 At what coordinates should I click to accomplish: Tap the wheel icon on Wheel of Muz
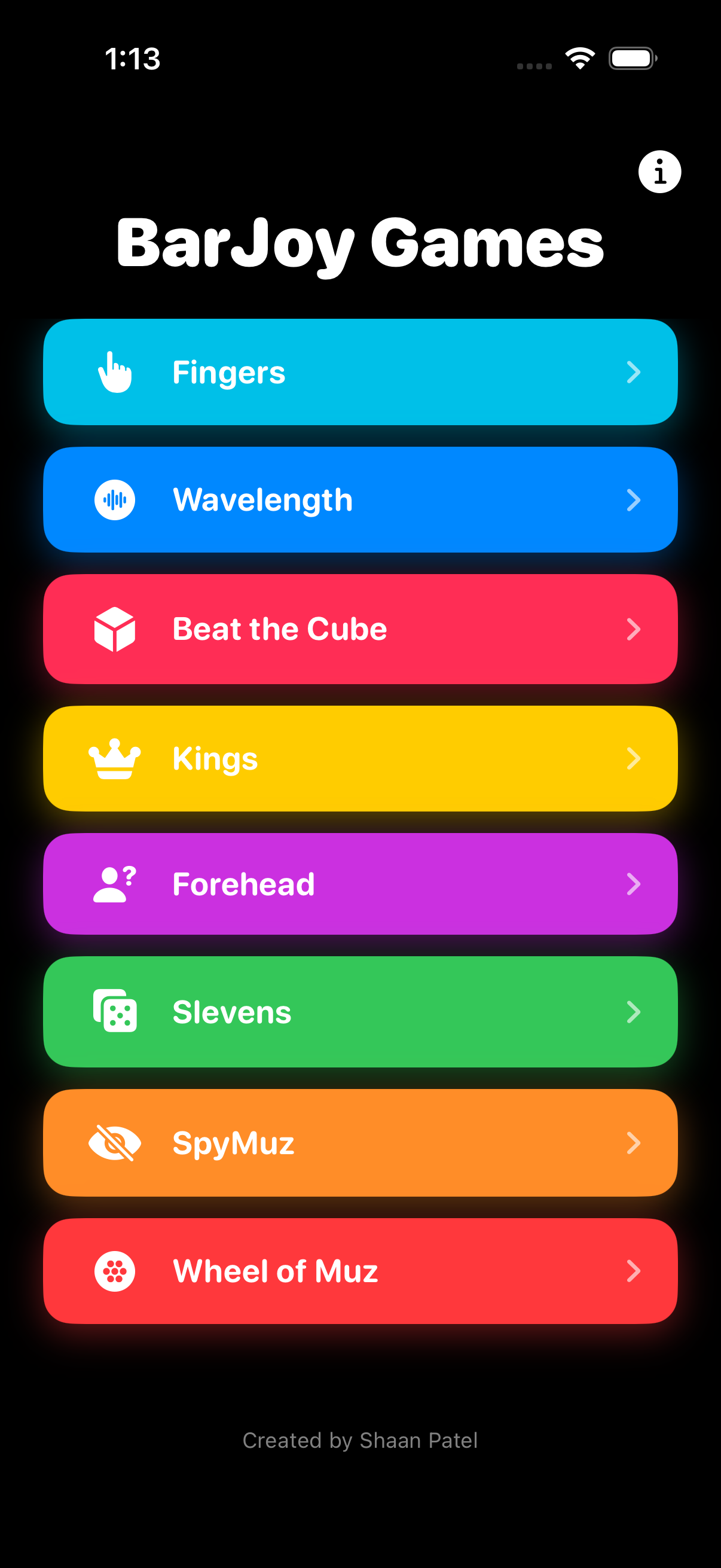(115, 1271)
